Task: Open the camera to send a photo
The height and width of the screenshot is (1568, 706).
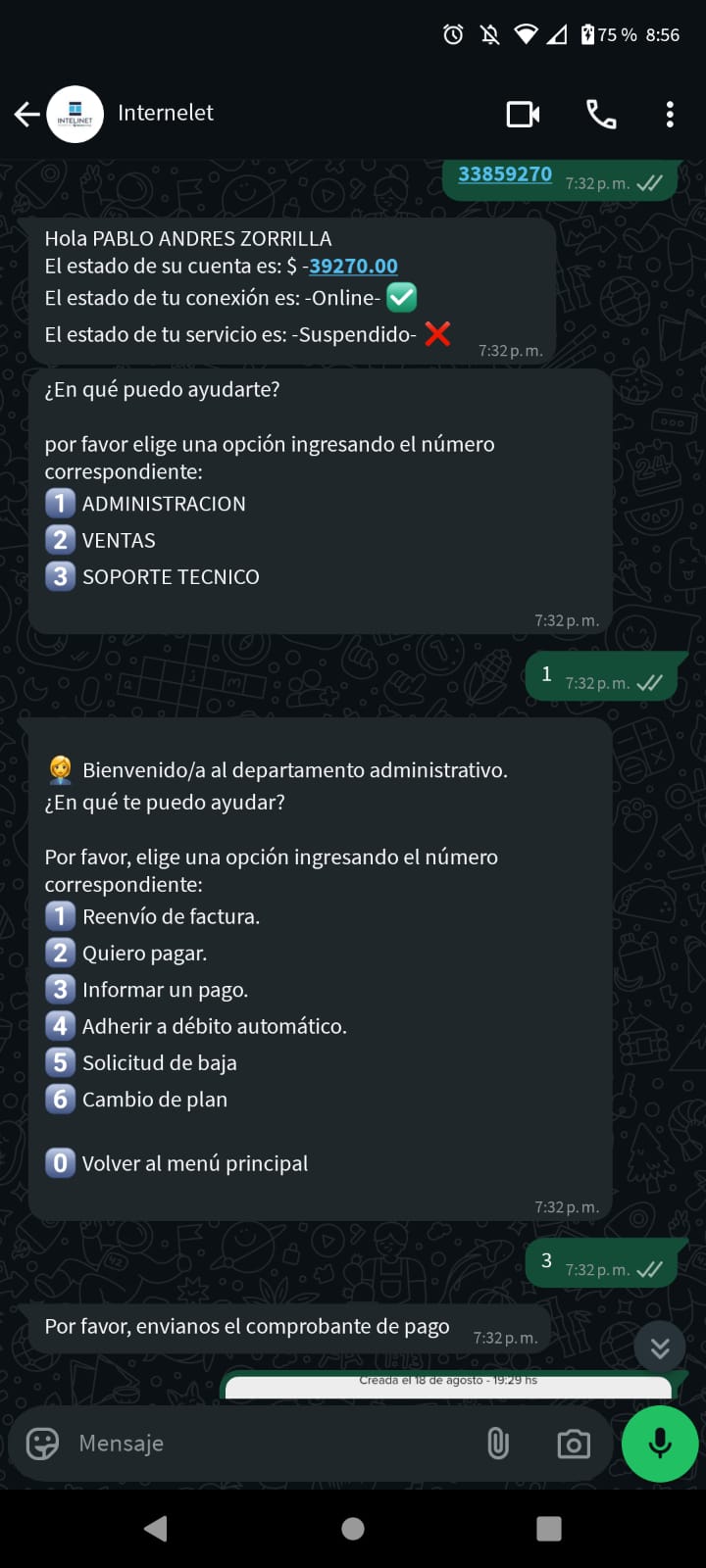Action: 574,1444
